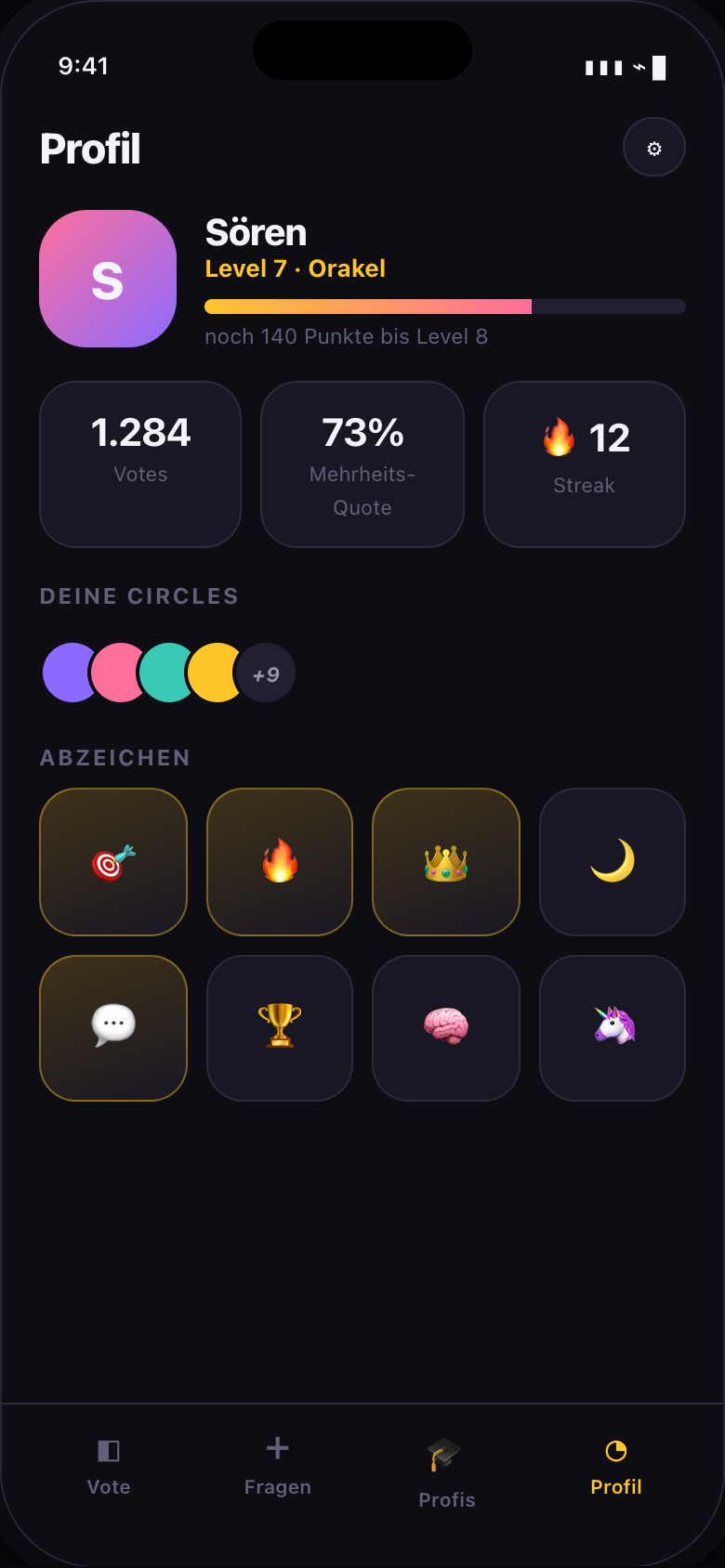Open settings via the gear icon
The image size is (725, 1568).
point(654,148)
